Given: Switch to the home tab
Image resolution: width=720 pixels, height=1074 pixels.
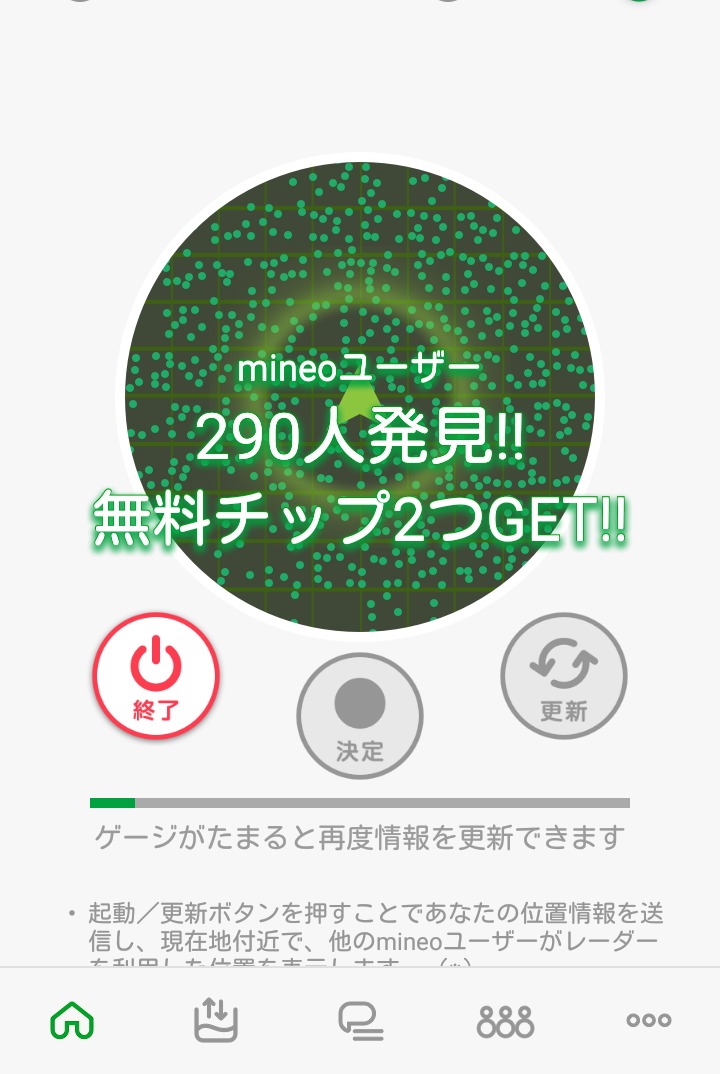Looking at the screenshot, I should coord(72,1021).
